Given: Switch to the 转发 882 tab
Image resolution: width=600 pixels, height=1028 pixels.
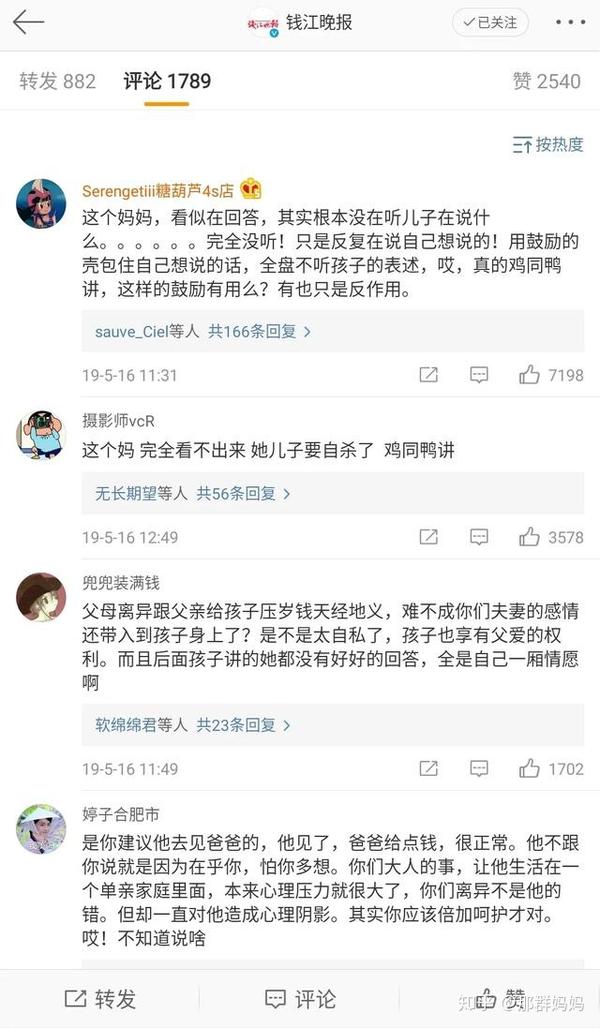Looking at the screenshot, I should click(57, 81).
